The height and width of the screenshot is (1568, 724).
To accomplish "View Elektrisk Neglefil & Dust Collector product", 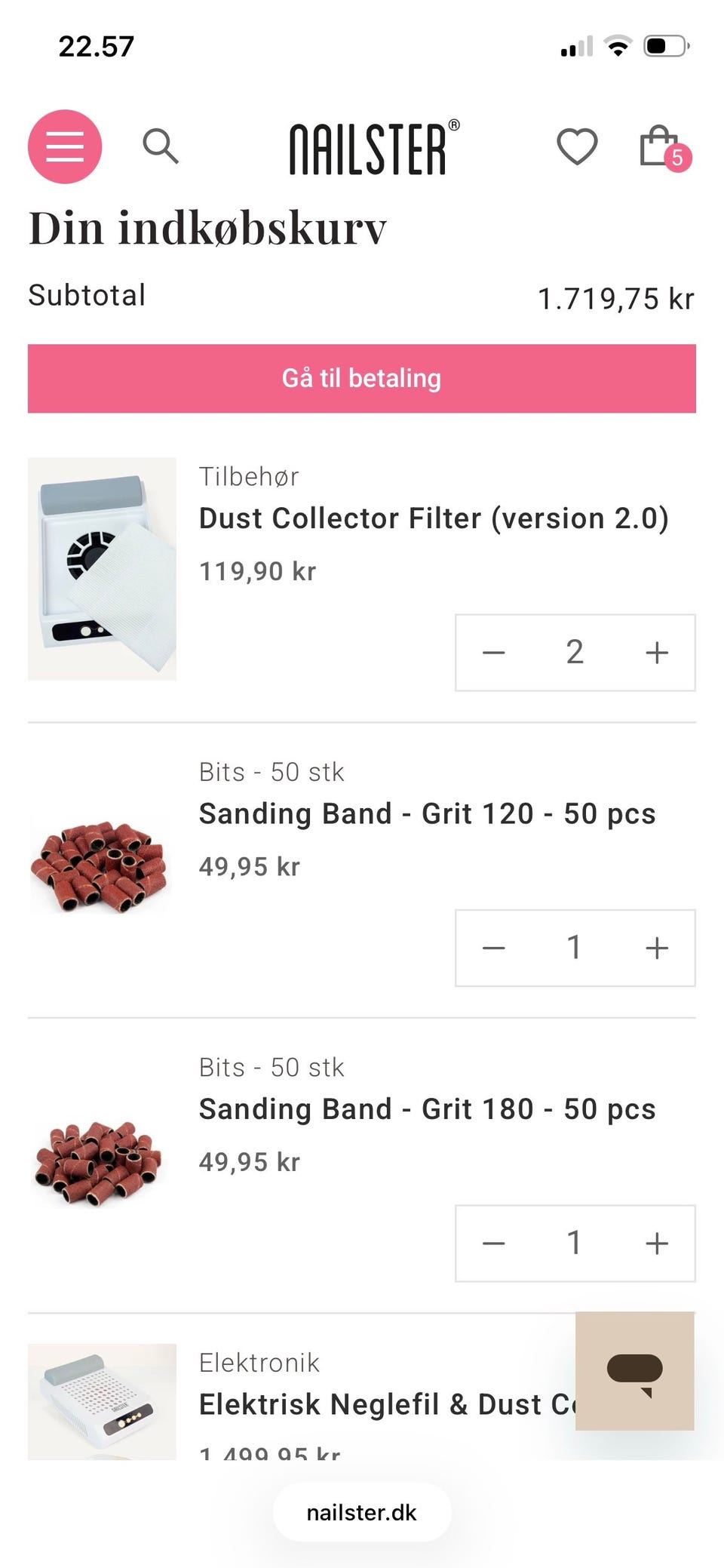I will coord(385,1405).
